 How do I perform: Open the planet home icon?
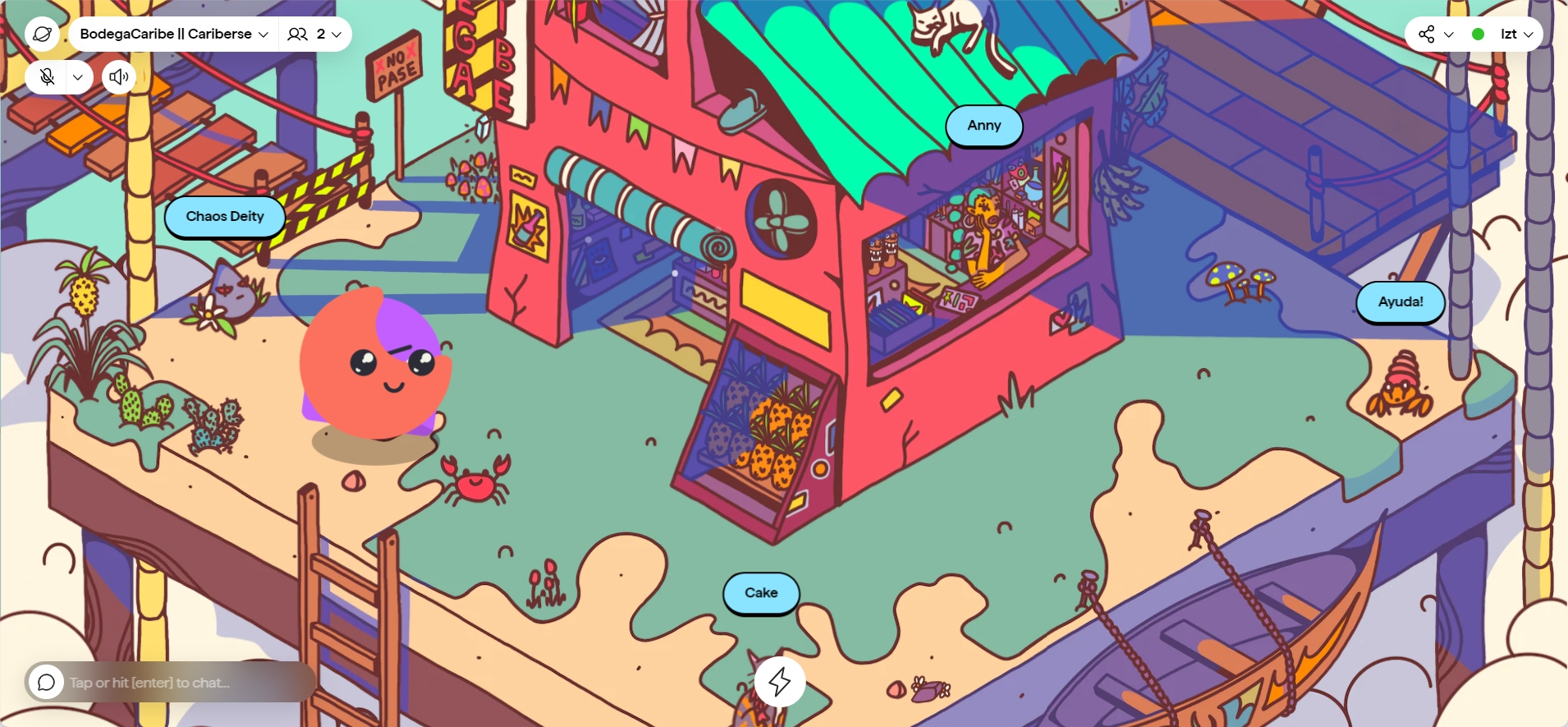pyautogui.click(x=42, y=35)
